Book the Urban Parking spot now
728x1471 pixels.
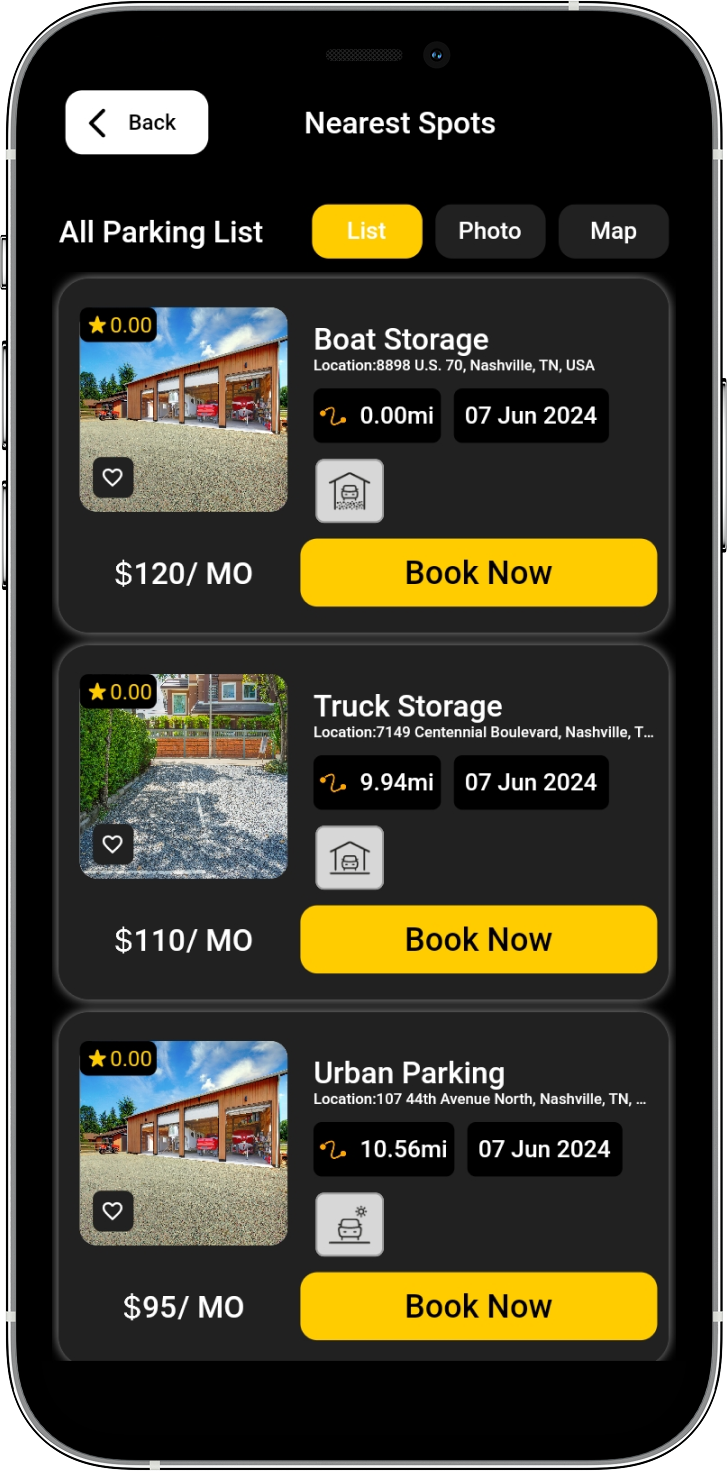[x=479, y=1306]
